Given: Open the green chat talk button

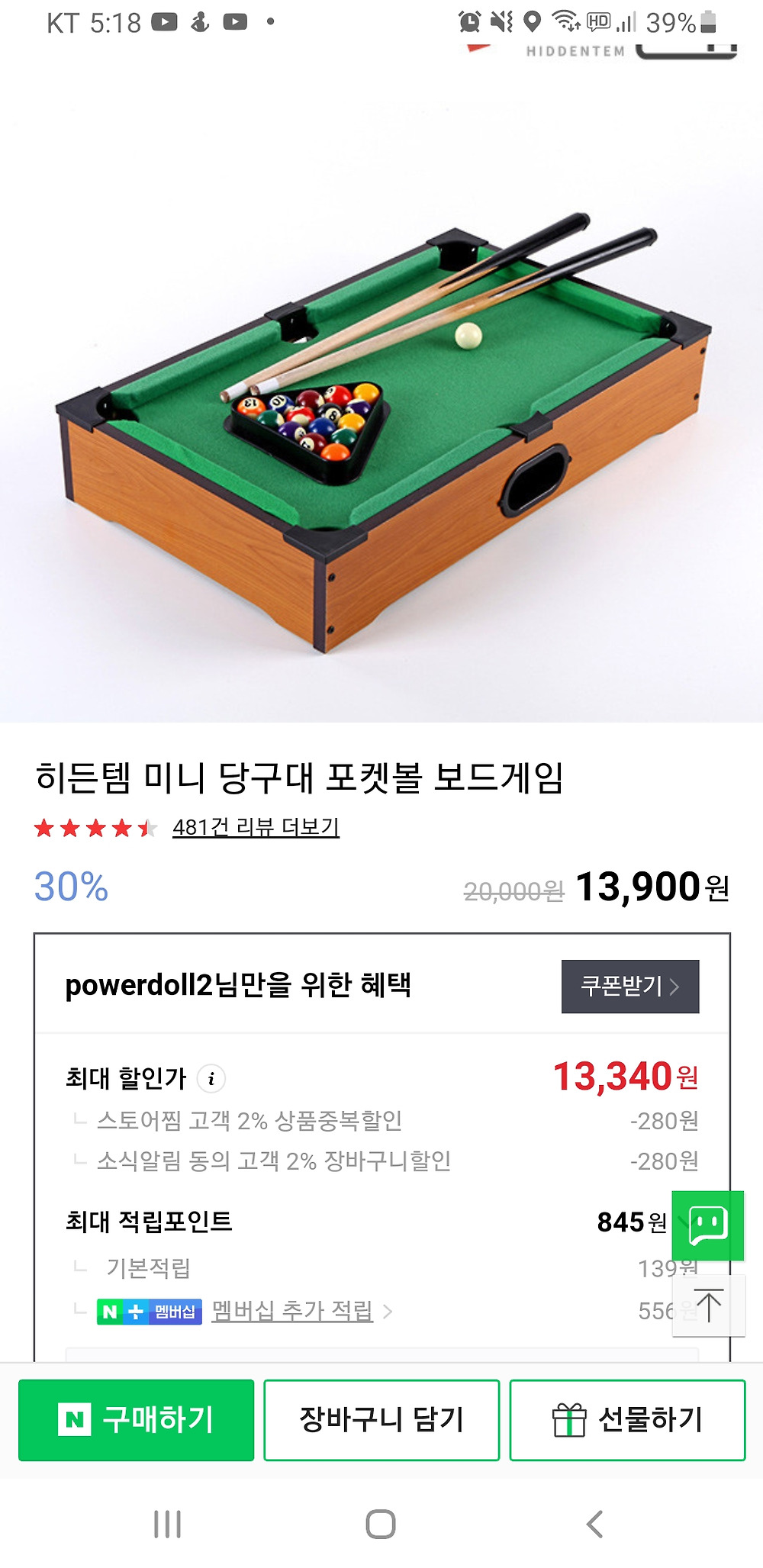Looking at the screenshot, I should [x=707, y=1225].
